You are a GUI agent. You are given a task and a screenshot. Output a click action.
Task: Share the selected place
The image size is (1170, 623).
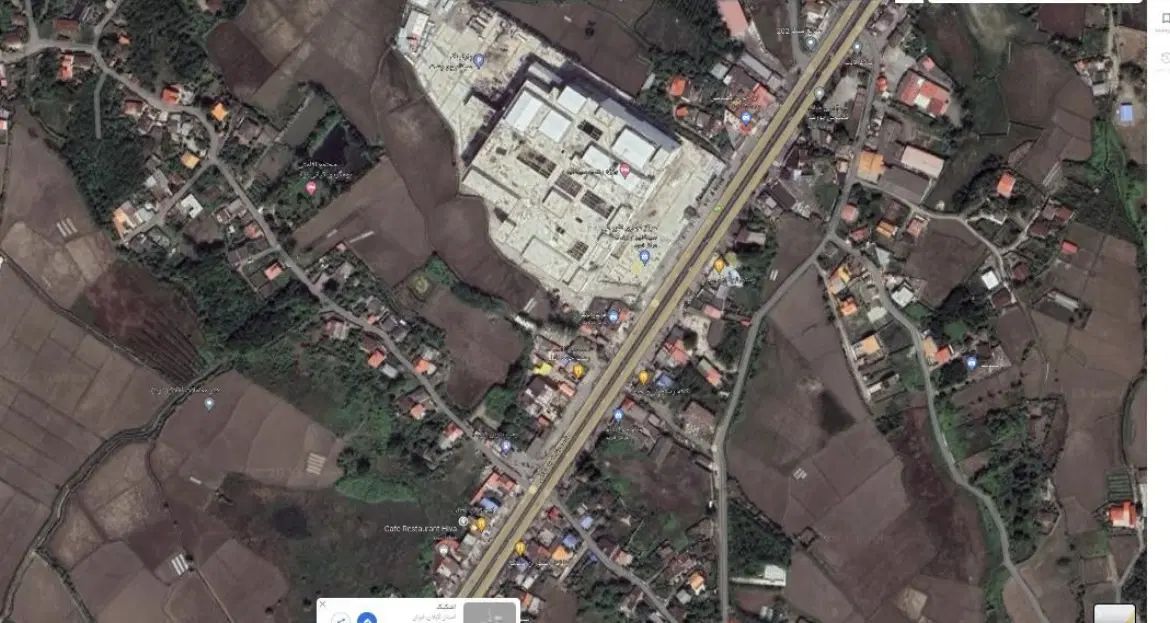pos(341,618)
